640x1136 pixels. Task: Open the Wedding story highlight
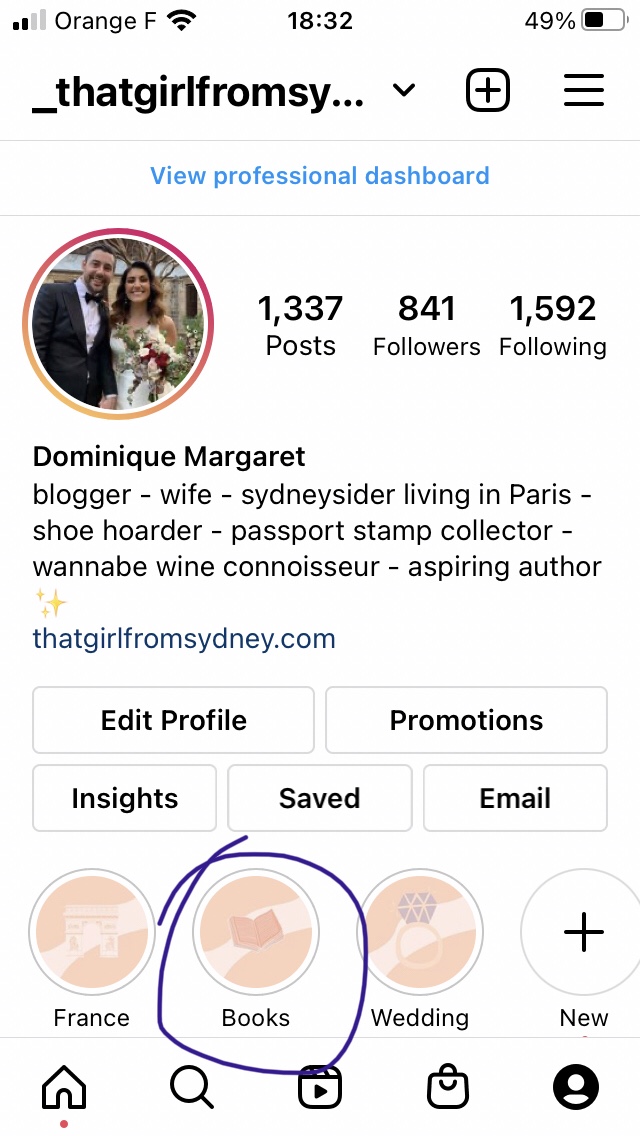tap(420, 932)
